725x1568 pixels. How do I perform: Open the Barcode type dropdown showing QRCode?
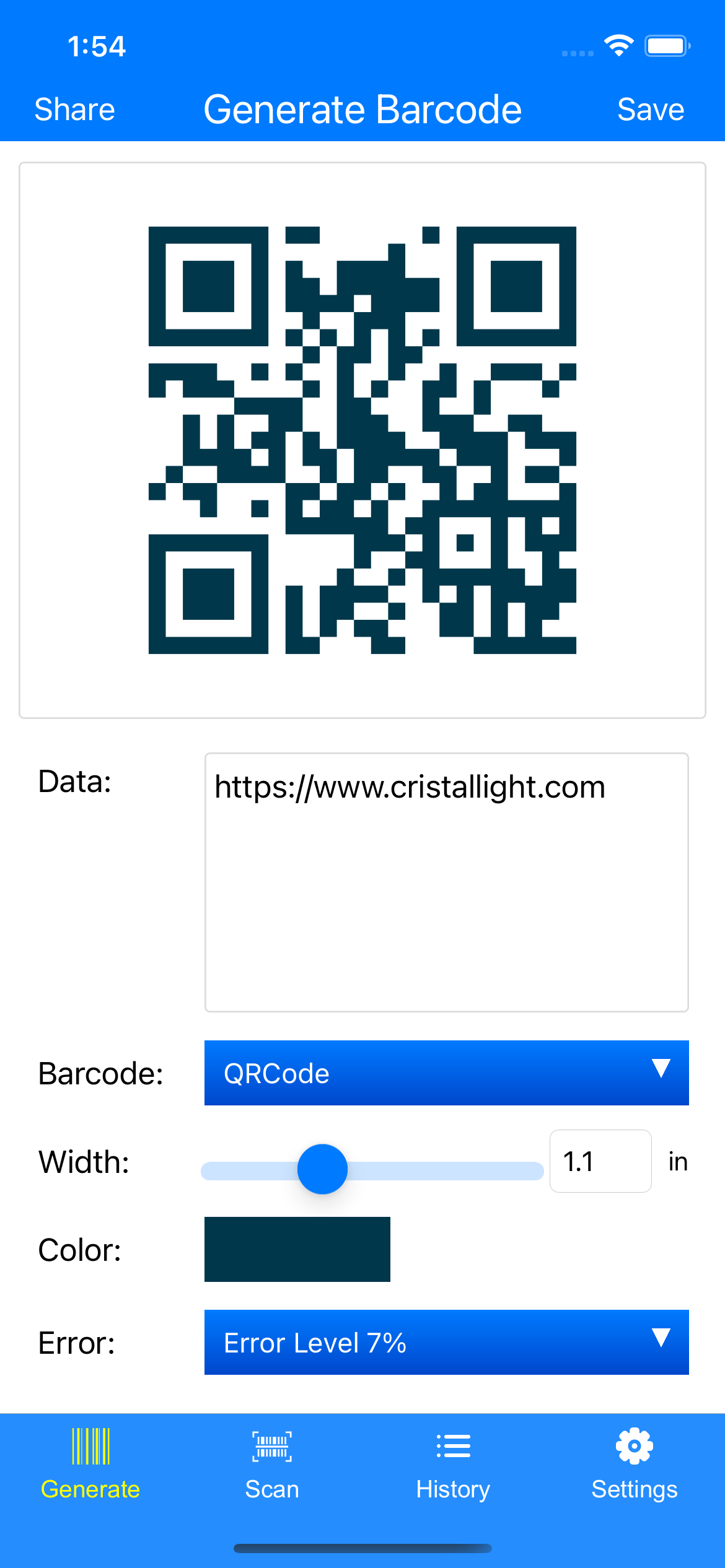tap(446, 1073)
